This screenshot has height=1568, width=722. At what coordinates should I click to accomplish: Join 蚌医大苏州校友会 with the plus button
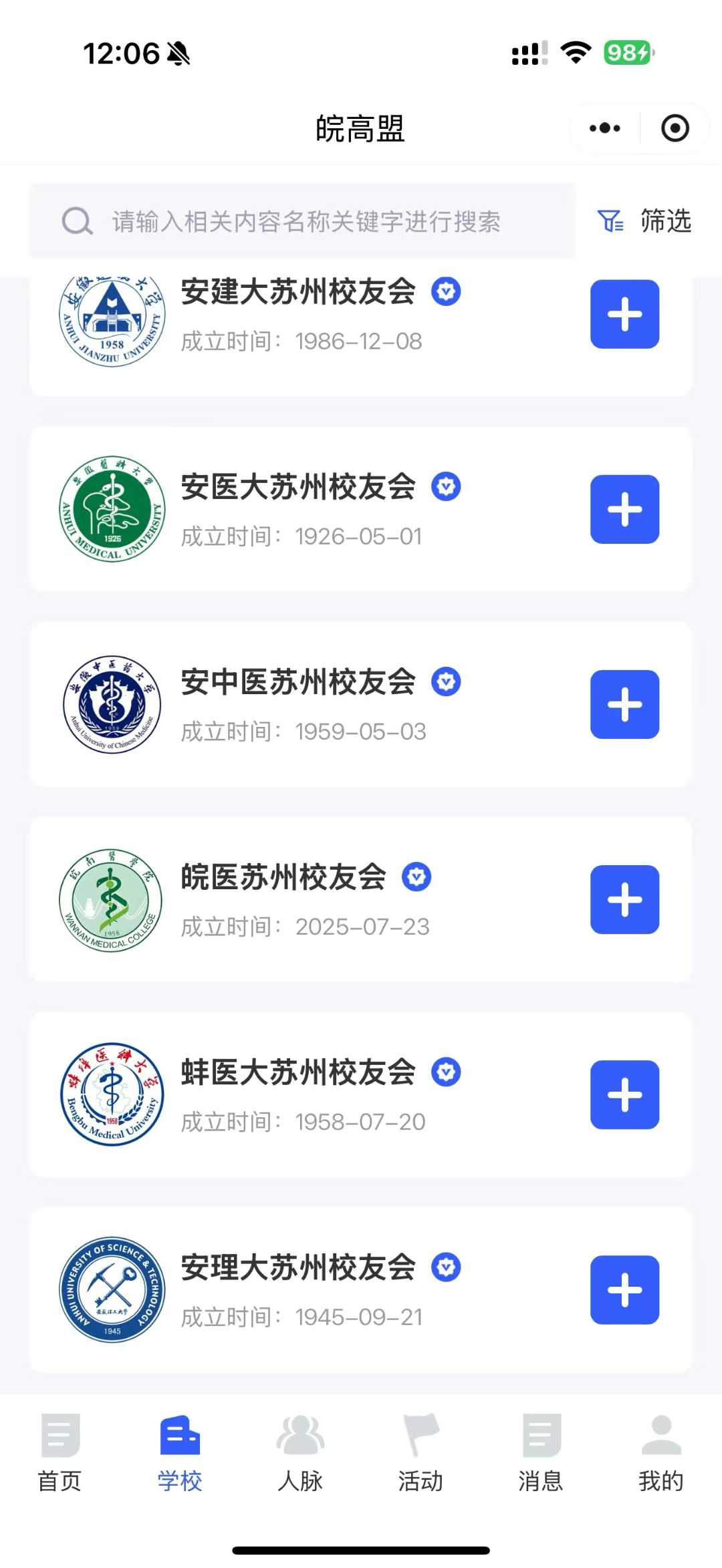624,1095
